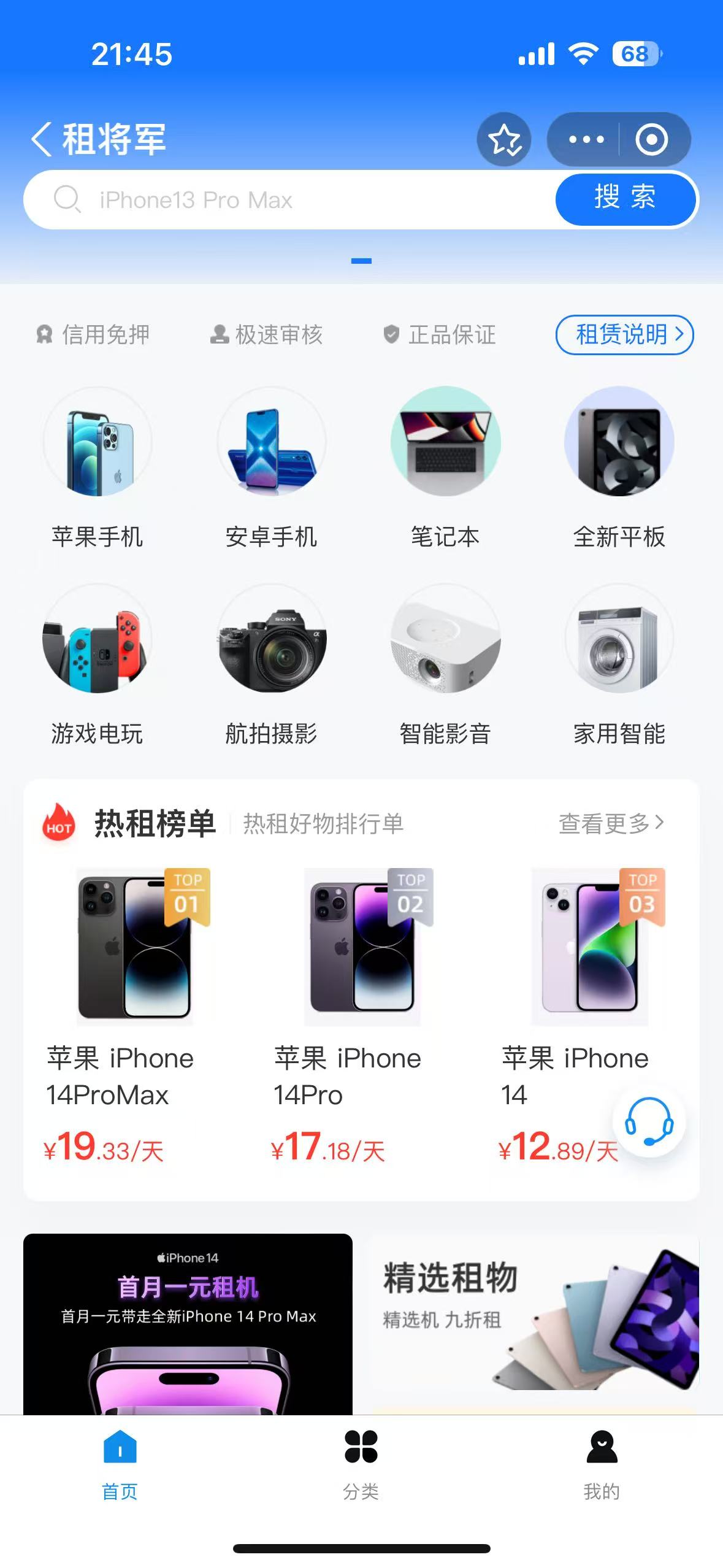723x1568 pixels.
Task: Browse the 安卓手机 category
Action: point(271,467)
